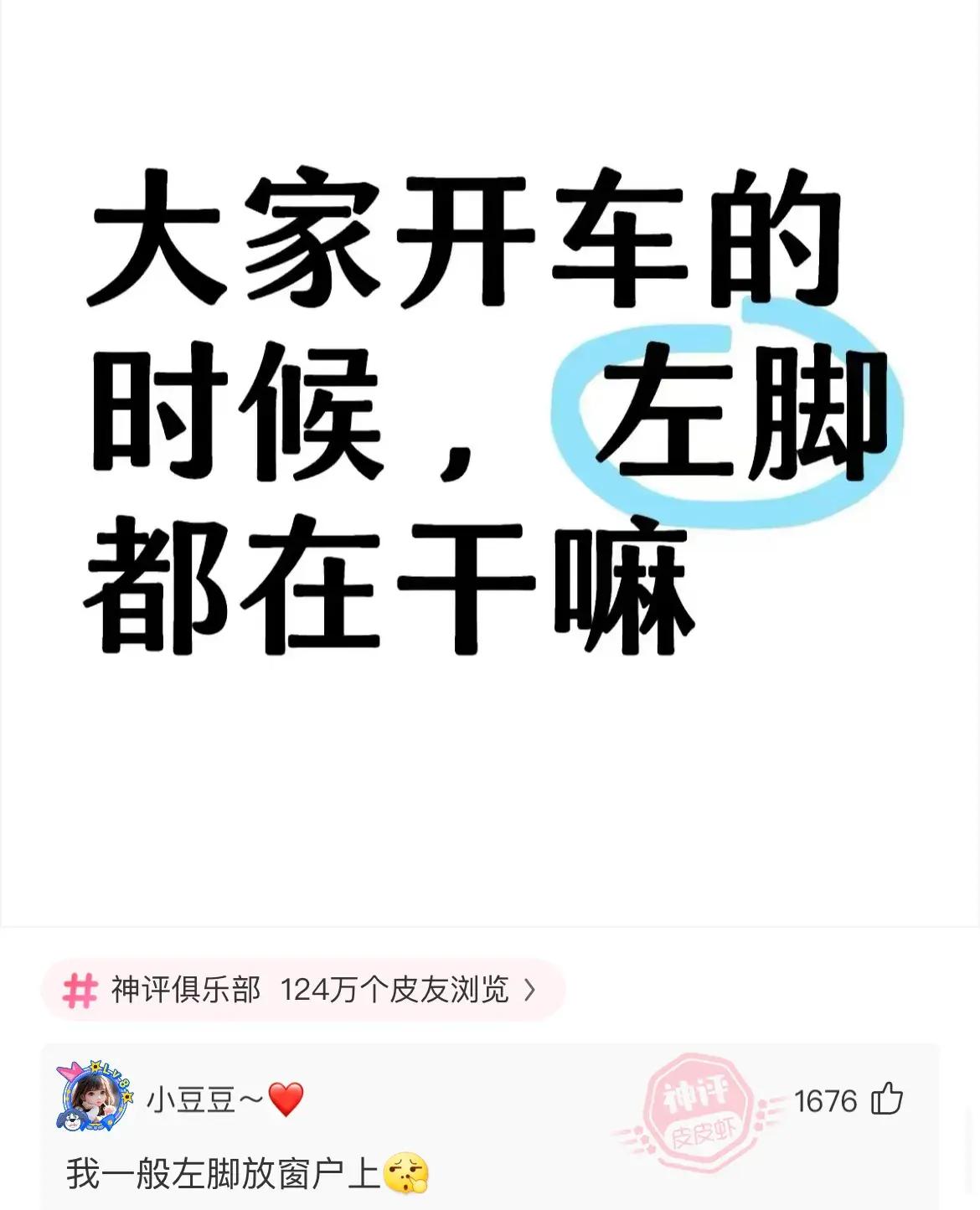Viewport: 980px width, 1210px height.
Task: Open the post image about 左脚
Action: pyautogui.click(x=490, y=461)
